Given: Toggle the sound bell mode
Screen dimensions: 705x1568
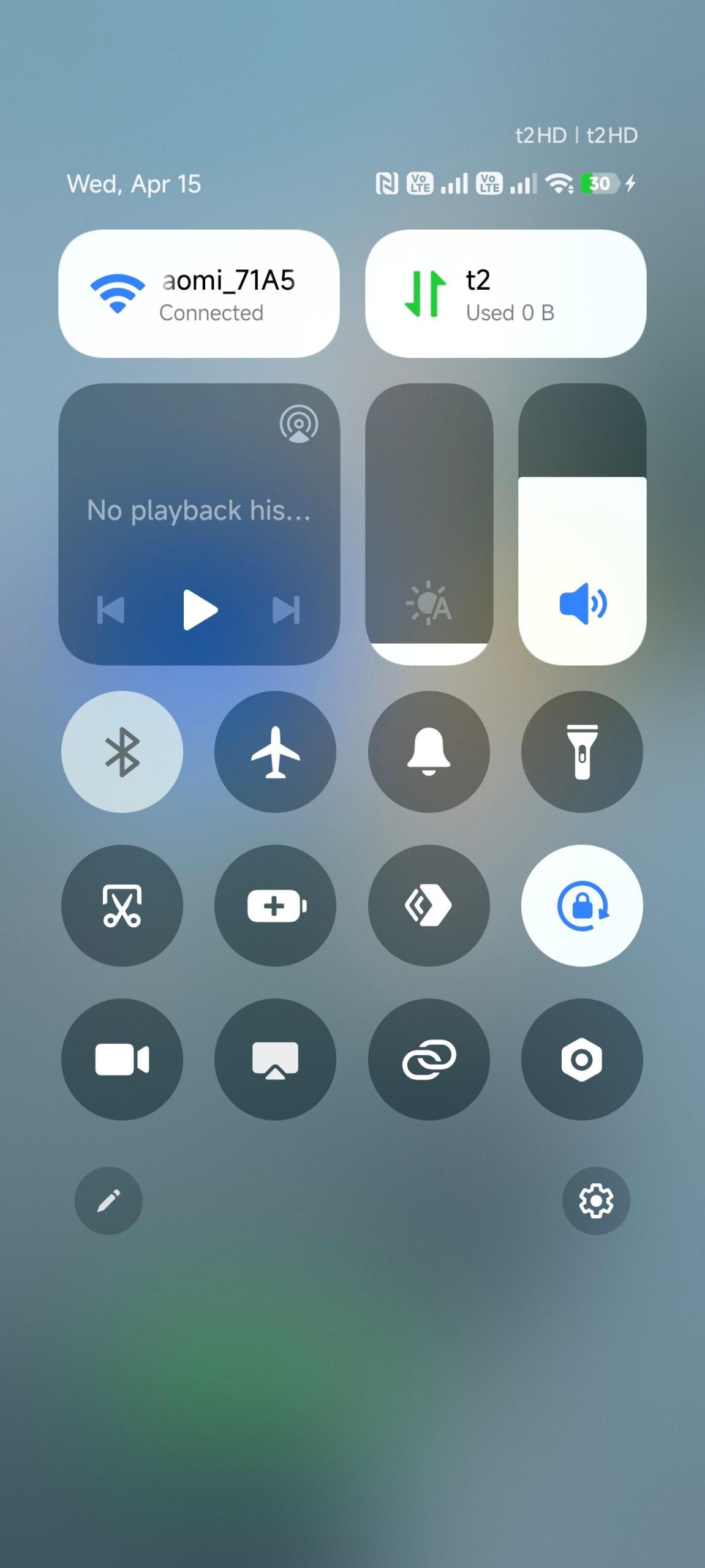Looking at the screenshot, I should (x=429, y=752).
